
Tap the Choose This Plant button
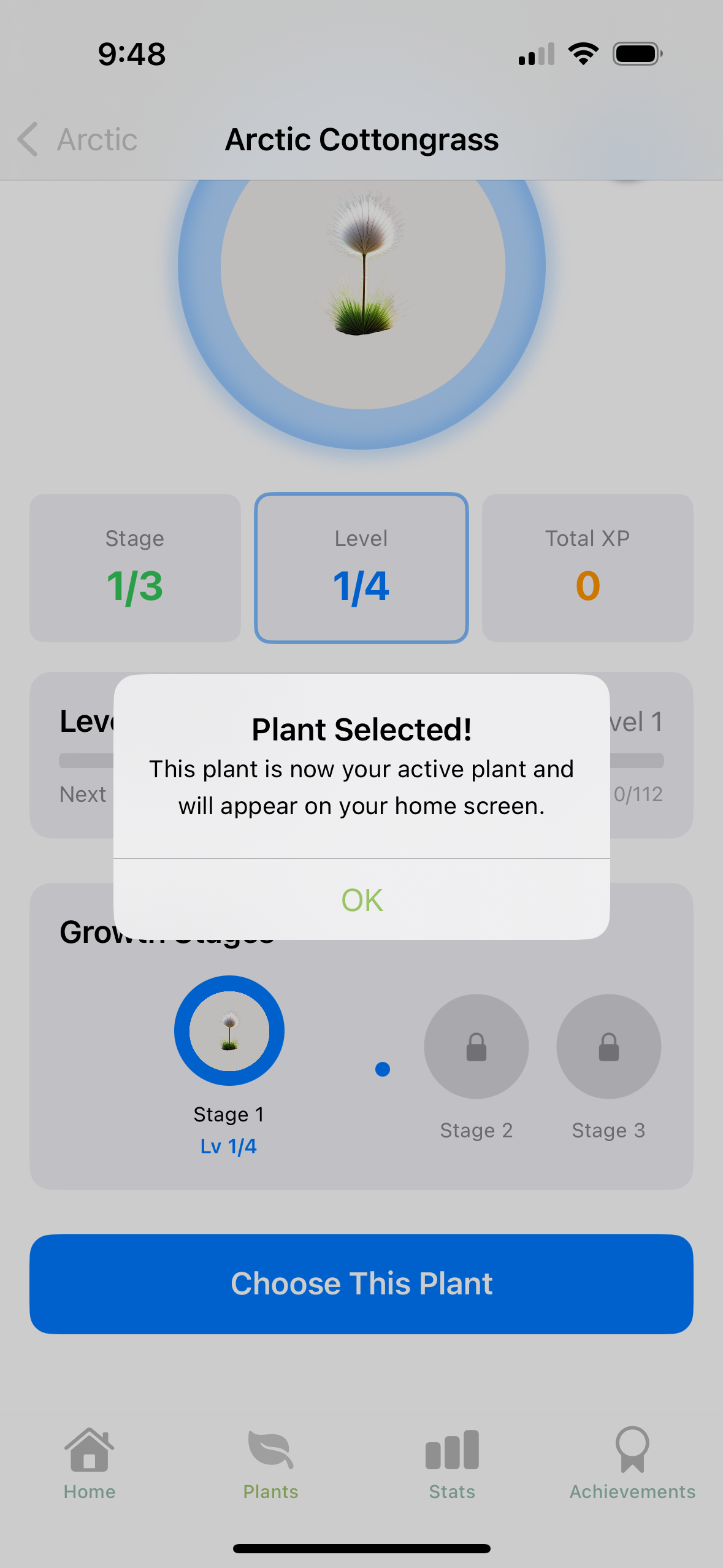click(362, 1284)
